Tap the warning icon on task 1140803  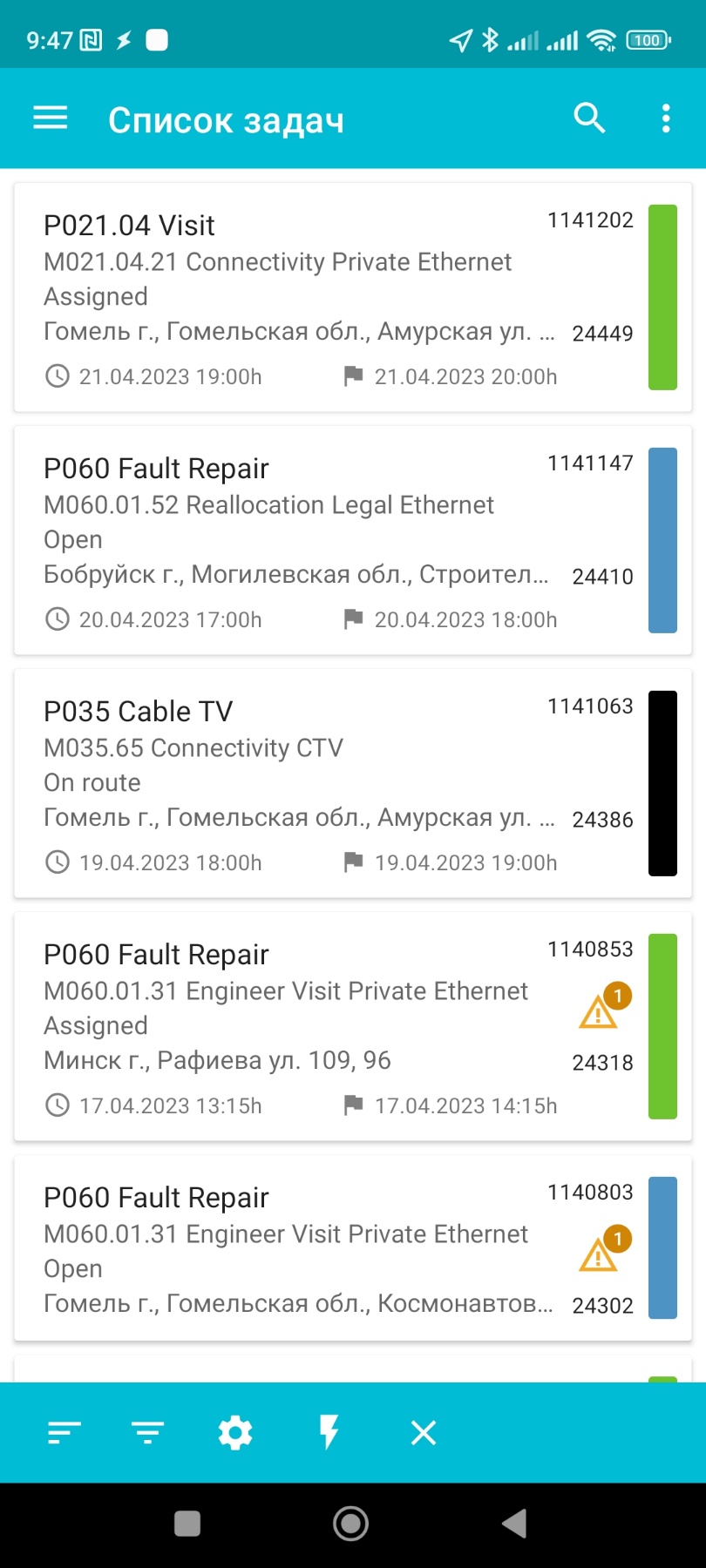tap(605, 1249)
